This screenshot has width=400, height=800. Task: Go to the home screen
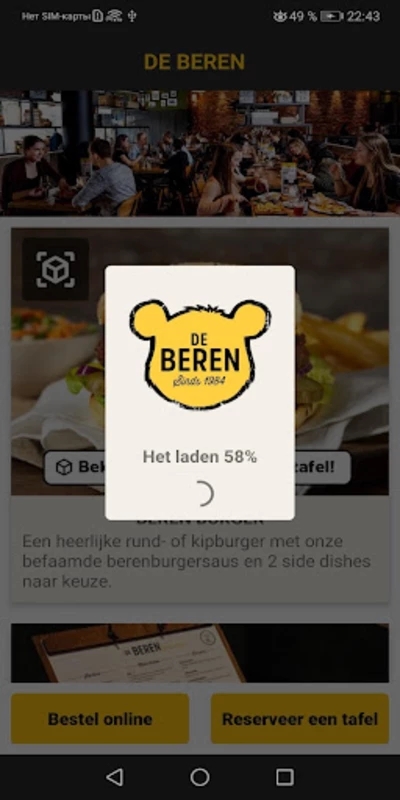[200, 777]
